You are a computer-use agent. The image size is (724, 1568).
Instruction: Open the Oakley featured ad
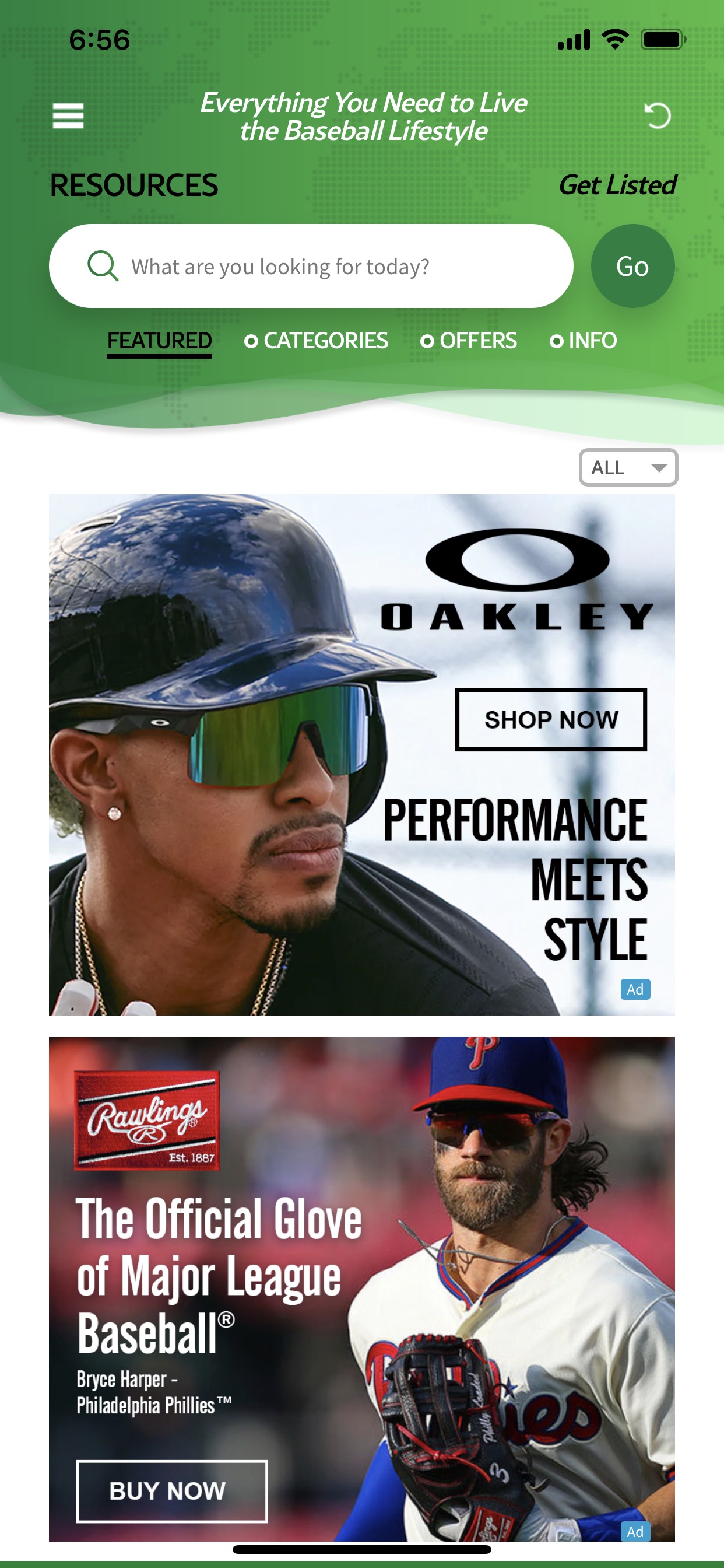361,755
